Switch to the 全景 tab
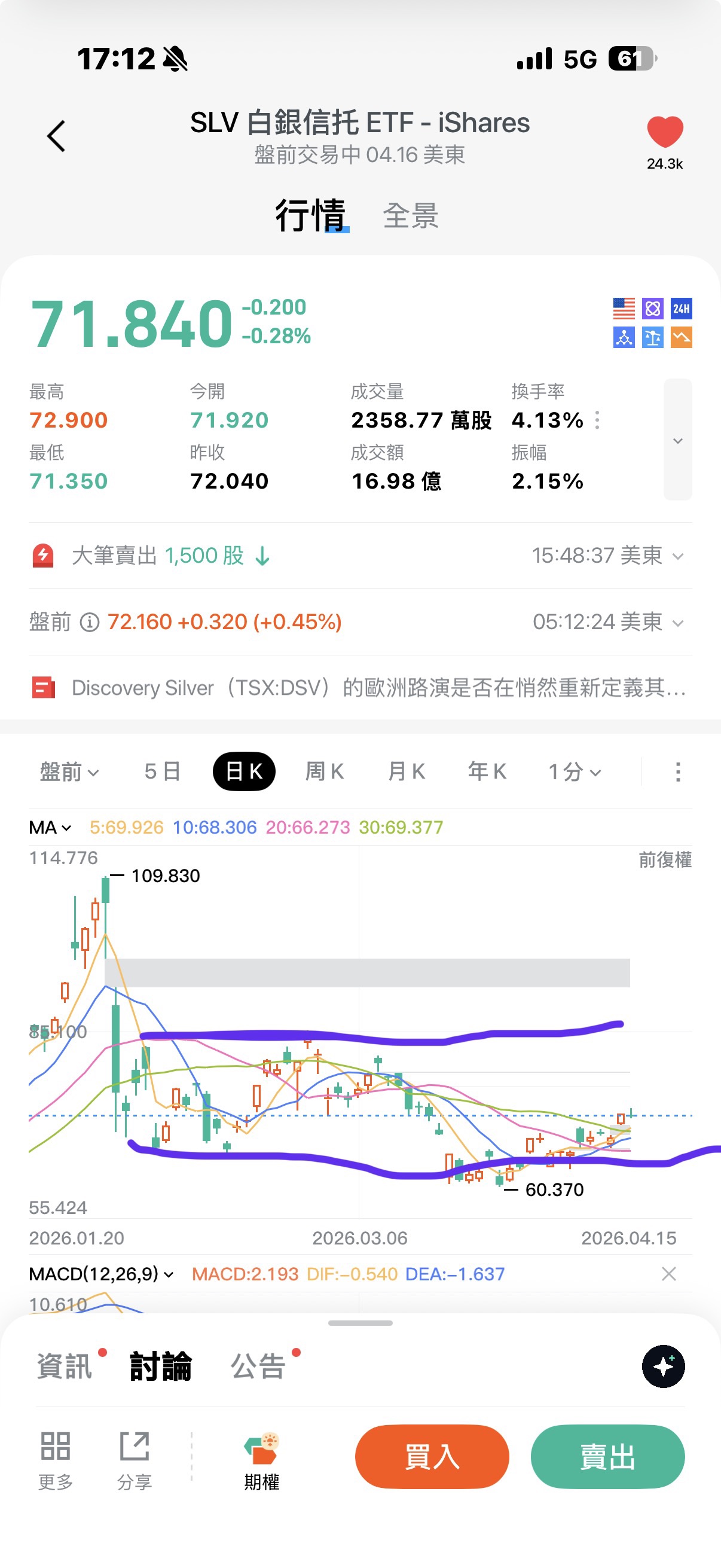The image size is (721, 1568). click(411, 215)
